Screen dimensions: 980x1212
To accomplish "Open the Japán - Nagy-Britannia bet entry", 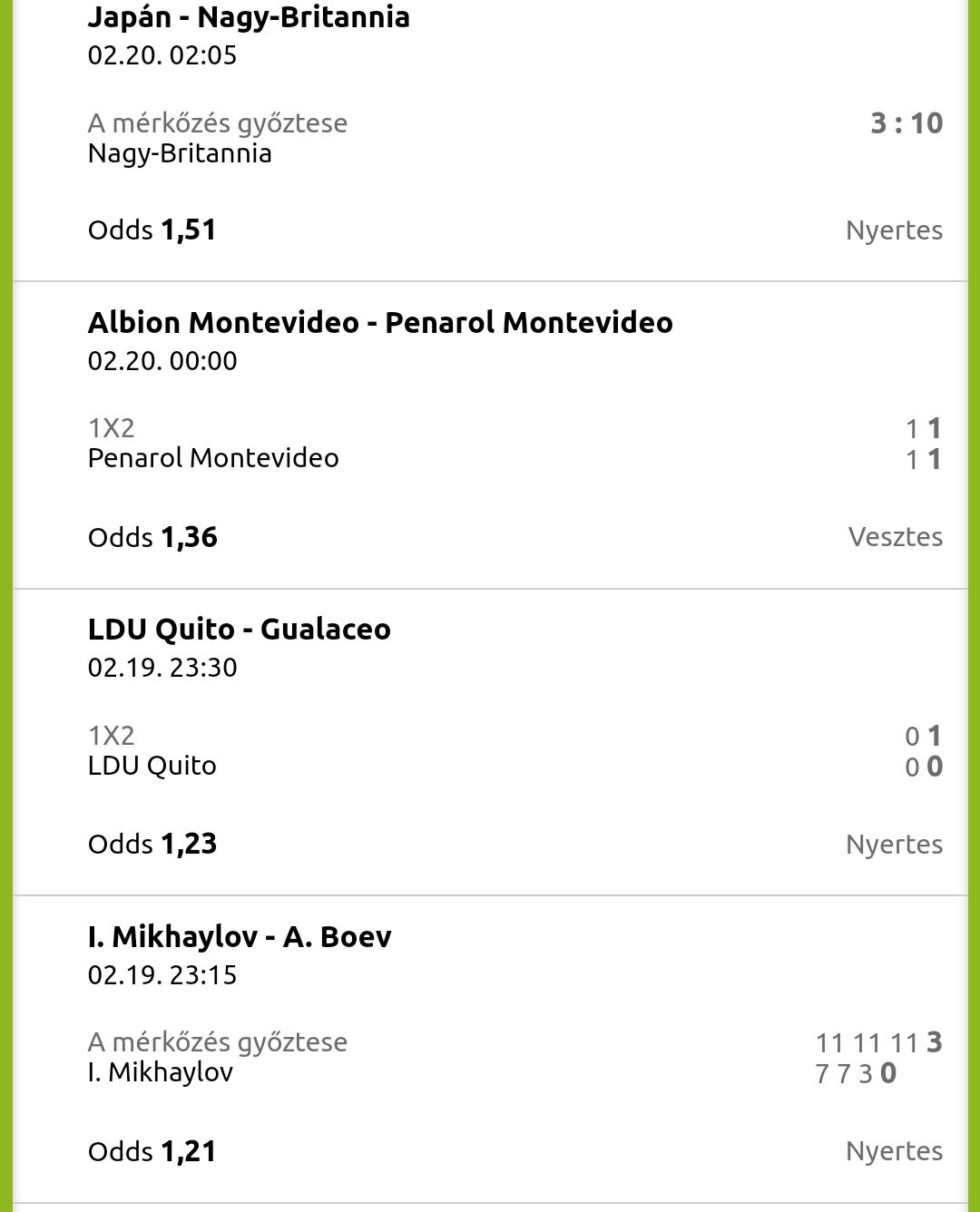I will [249, 17].
